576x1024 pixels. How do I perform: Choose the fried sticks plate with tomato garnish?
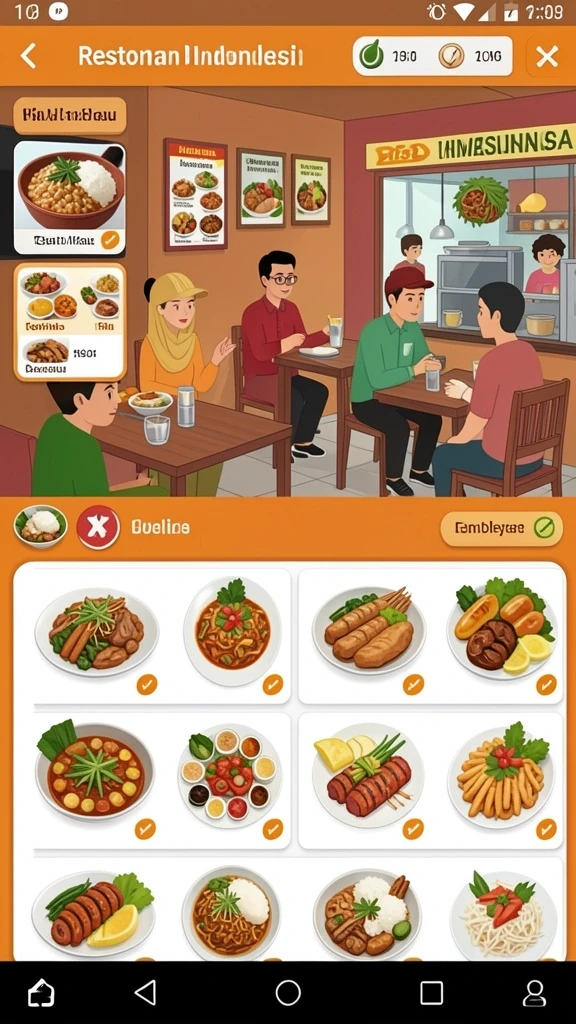click(501, 775)
